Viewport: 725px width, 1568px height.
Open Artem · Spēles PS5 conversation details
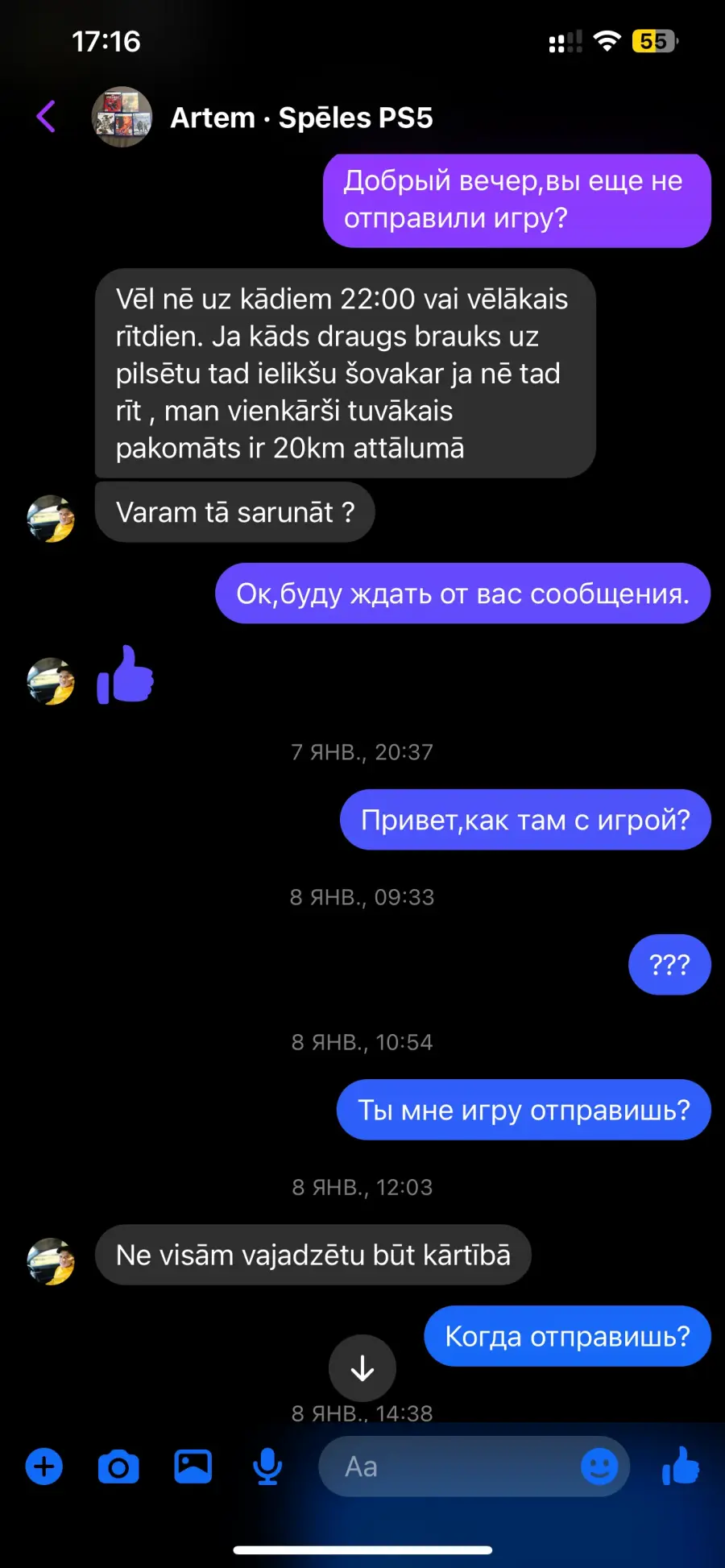click(x=301, y=118)
